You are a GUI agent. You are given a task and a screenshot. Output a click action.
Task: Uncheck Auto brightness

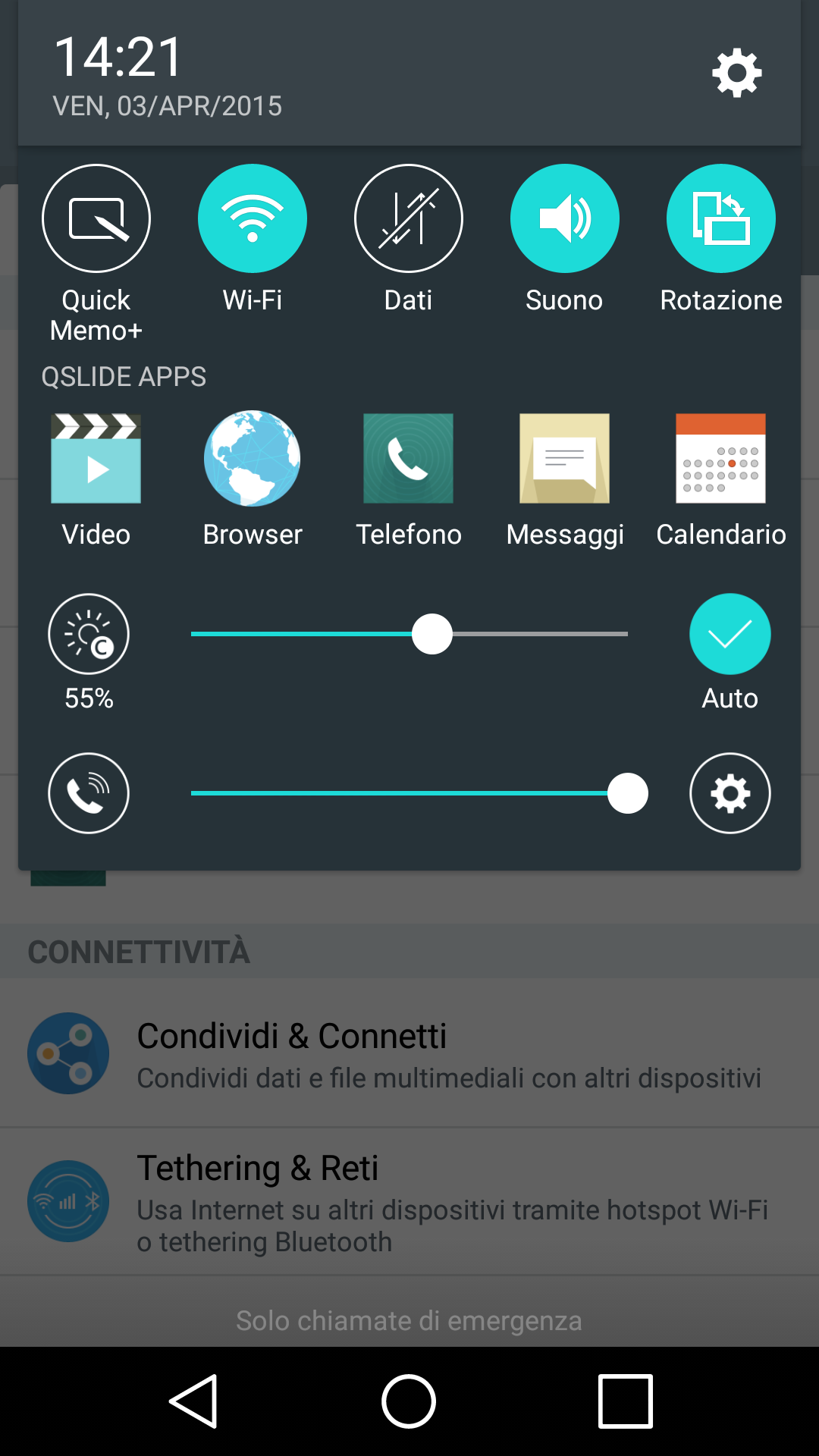tap(730, 634)
